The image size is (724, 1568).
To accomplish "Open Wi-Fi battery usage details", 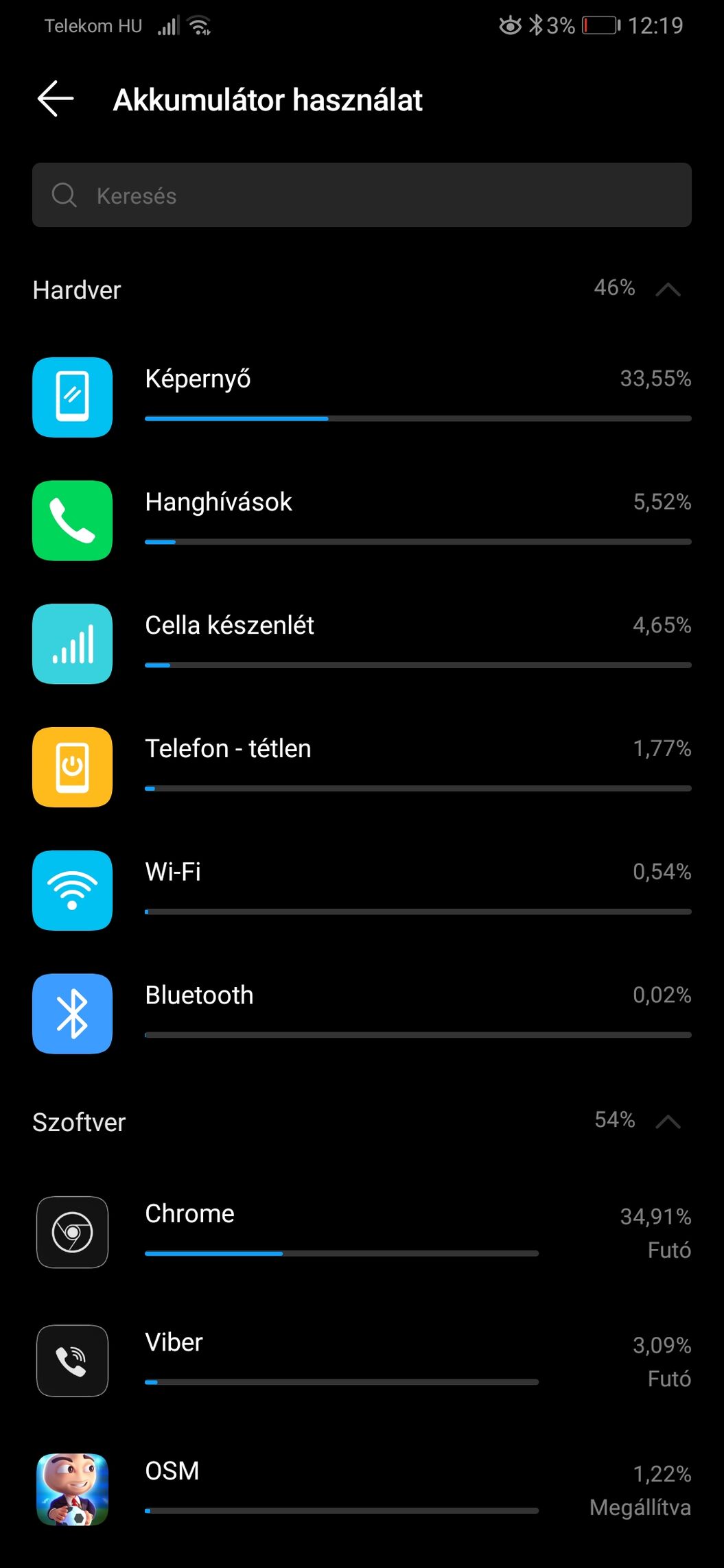I will tap(362, 890).
